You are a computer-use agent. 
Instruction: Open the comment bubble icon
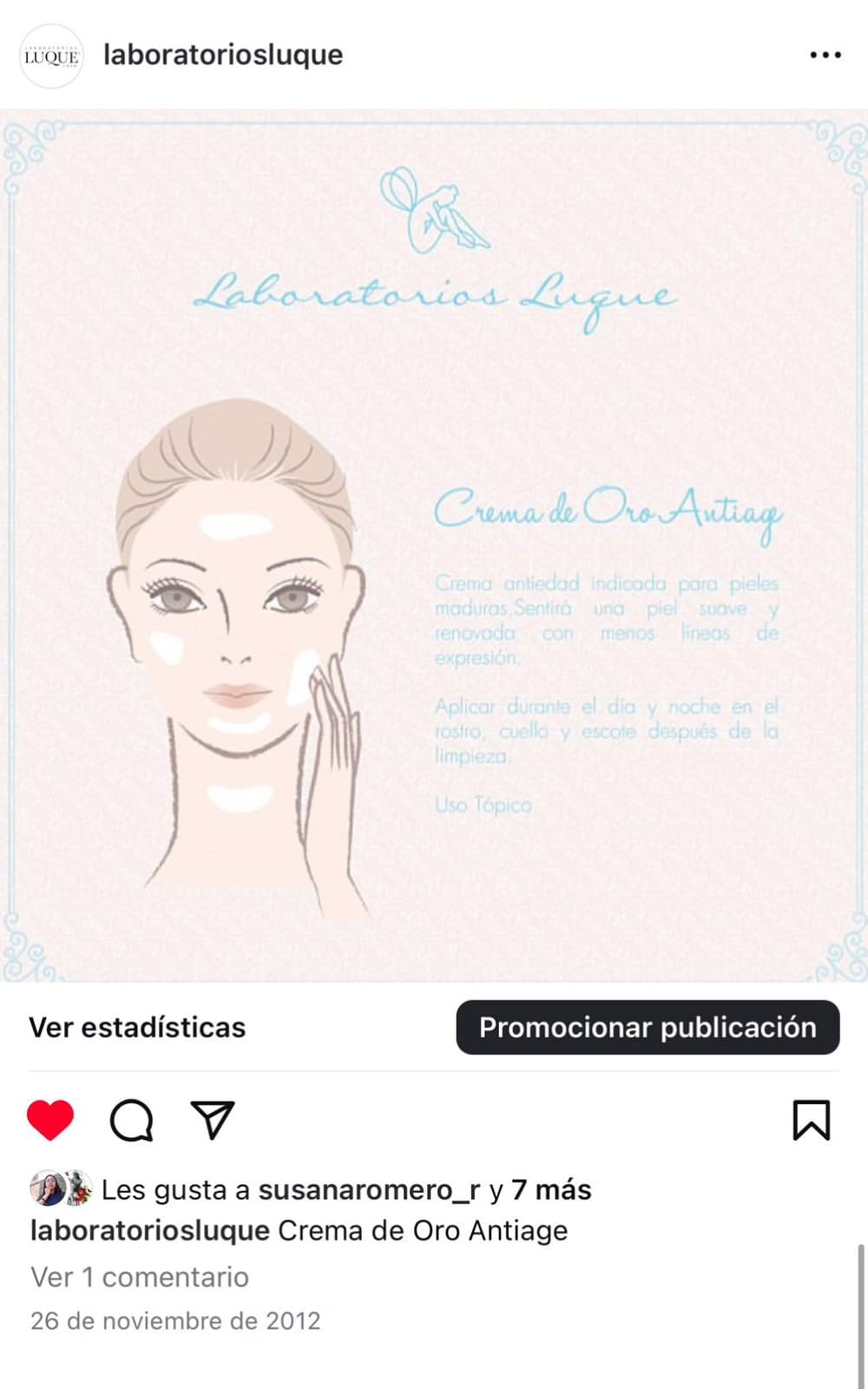[131, 1120]
